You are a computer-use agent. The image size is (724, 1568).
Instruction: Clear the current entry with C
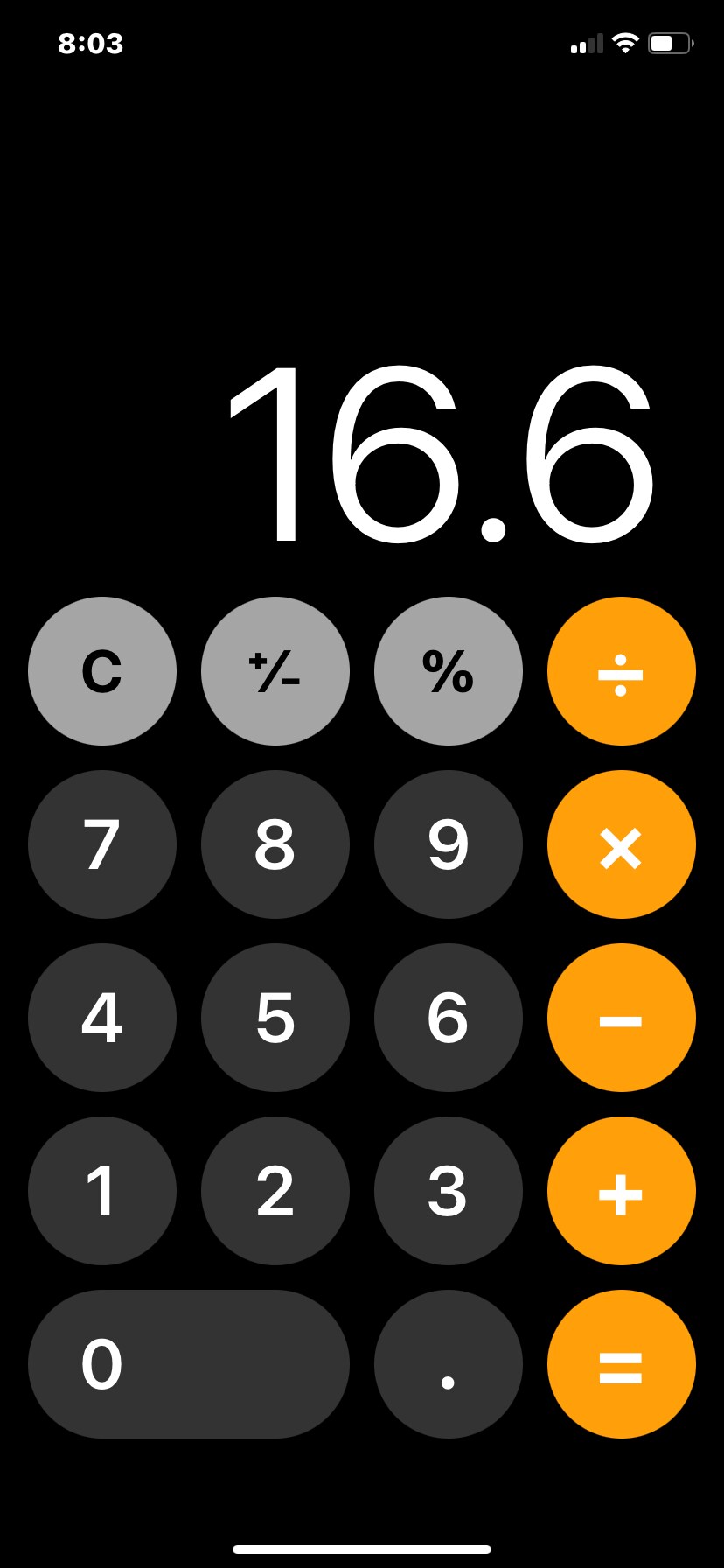pyautogui.click(x=101, y=671)
